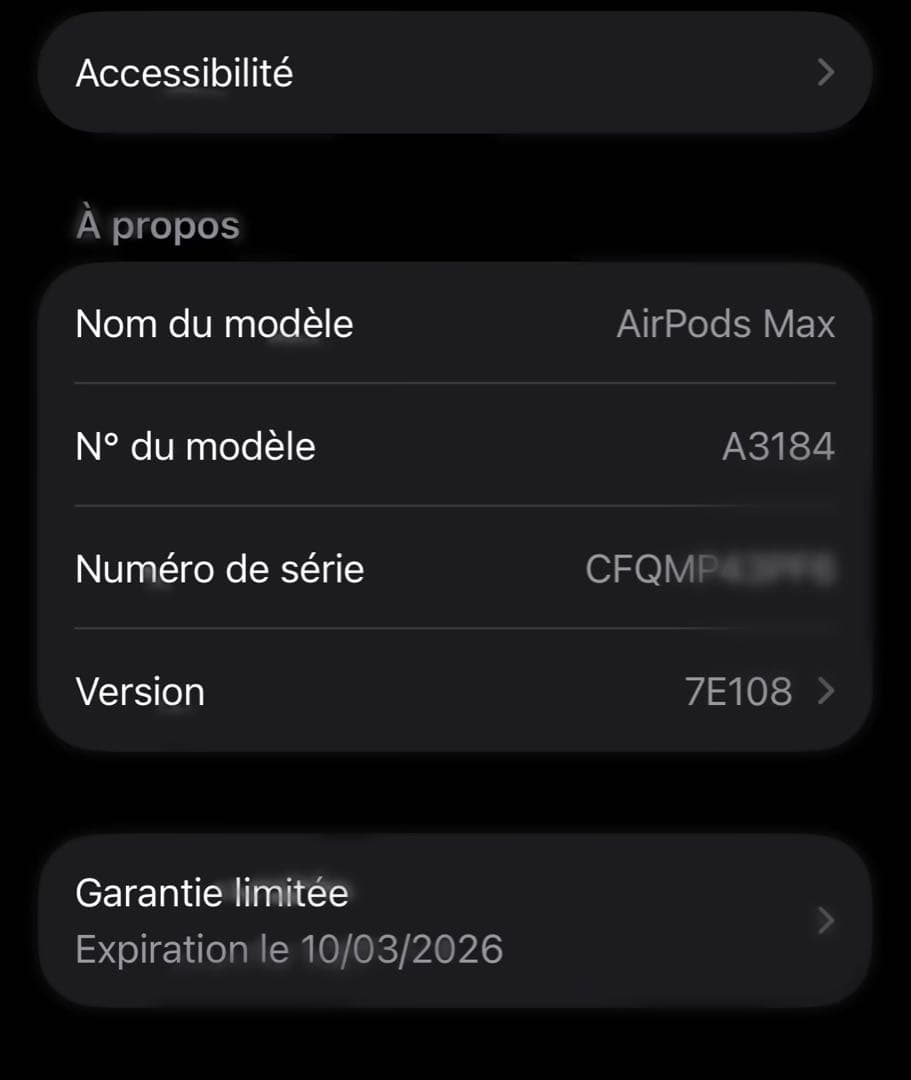This screenshot has width=911, height=1080.
Task: Open the Accessibilité settings row
Action: click(x=455, y=72)
